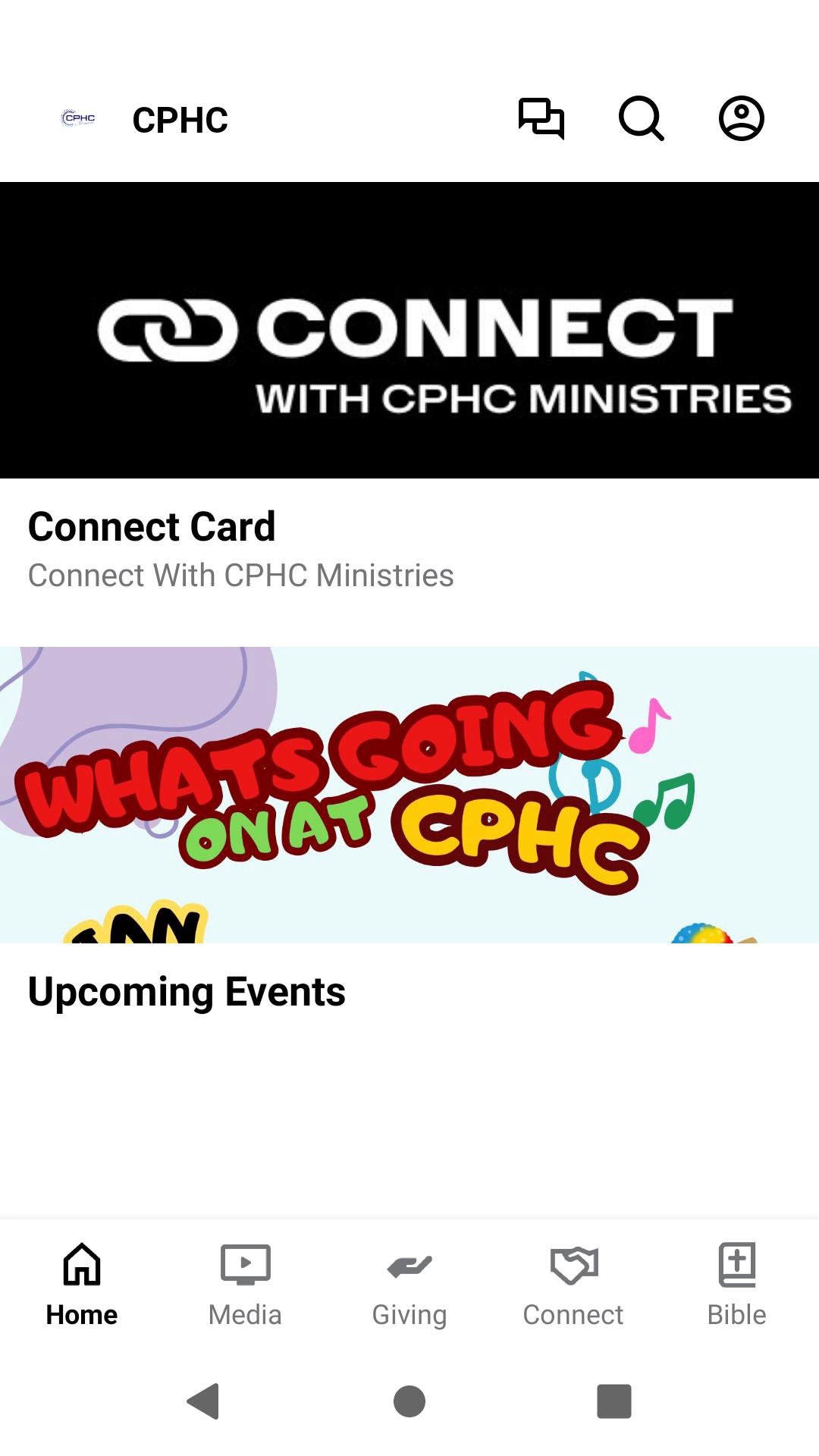Open the user profile icon
The width and height of the screenshot is (819, 1456).
click(741, 119)
